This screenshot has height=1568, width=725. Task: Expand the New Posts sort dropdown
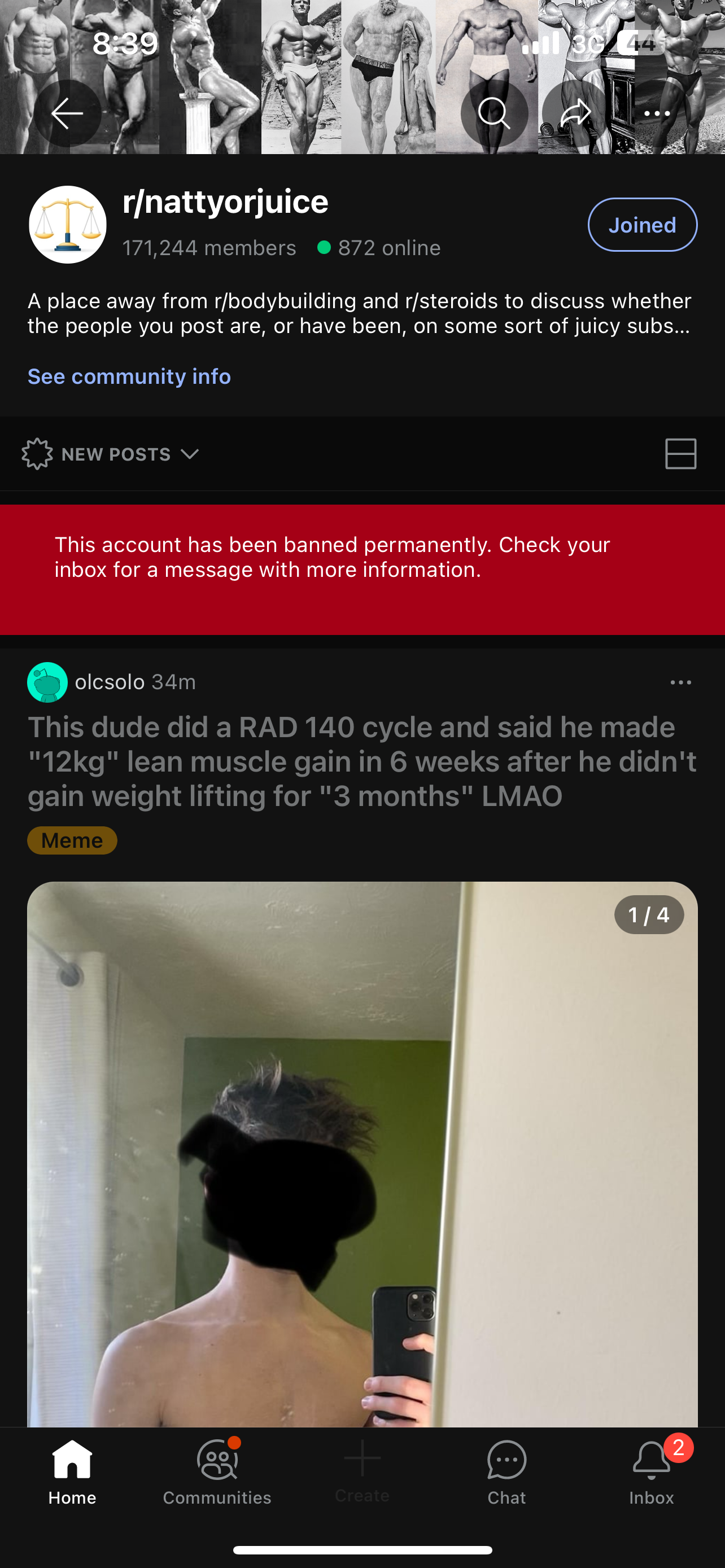point(111,454)
